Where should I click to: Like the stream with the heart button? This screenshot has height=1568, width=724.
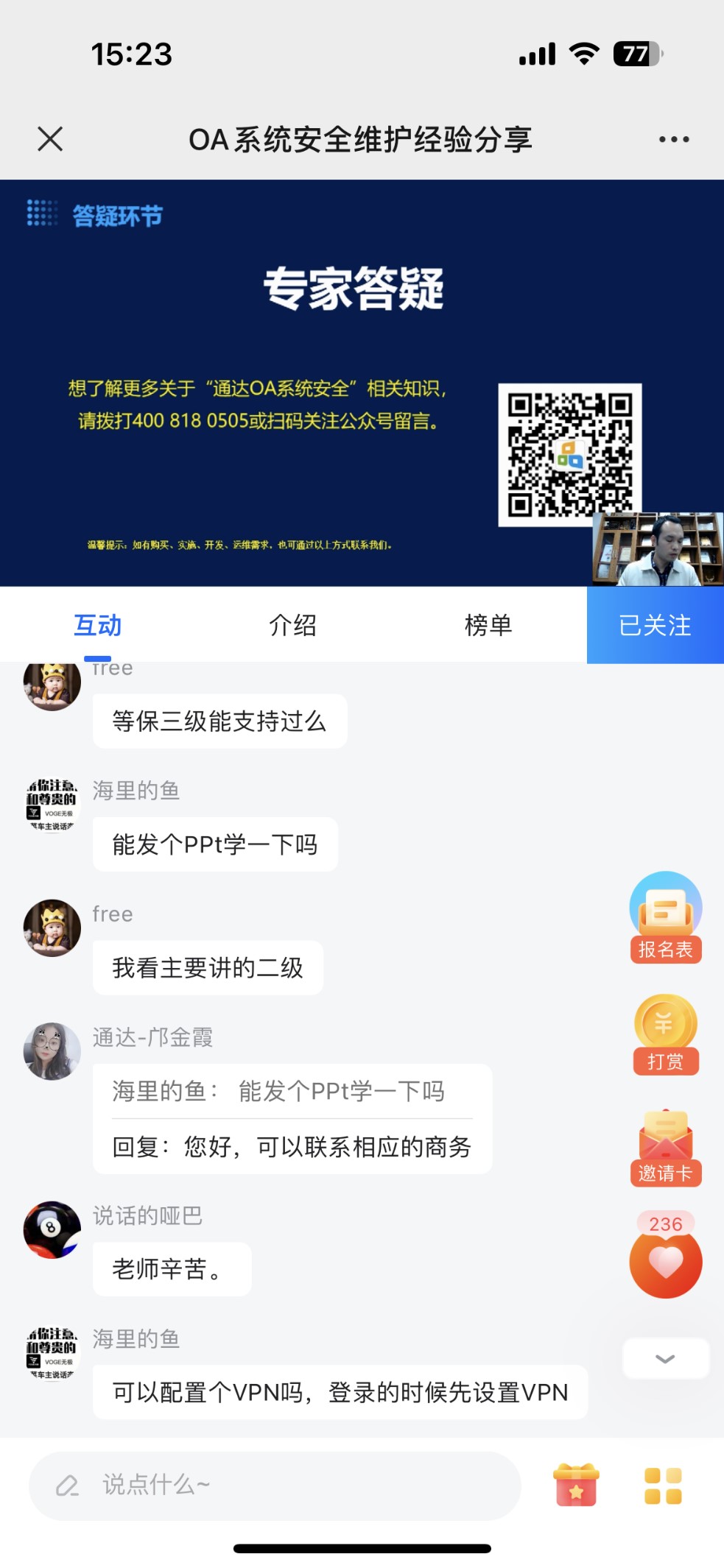(666, 1262)
